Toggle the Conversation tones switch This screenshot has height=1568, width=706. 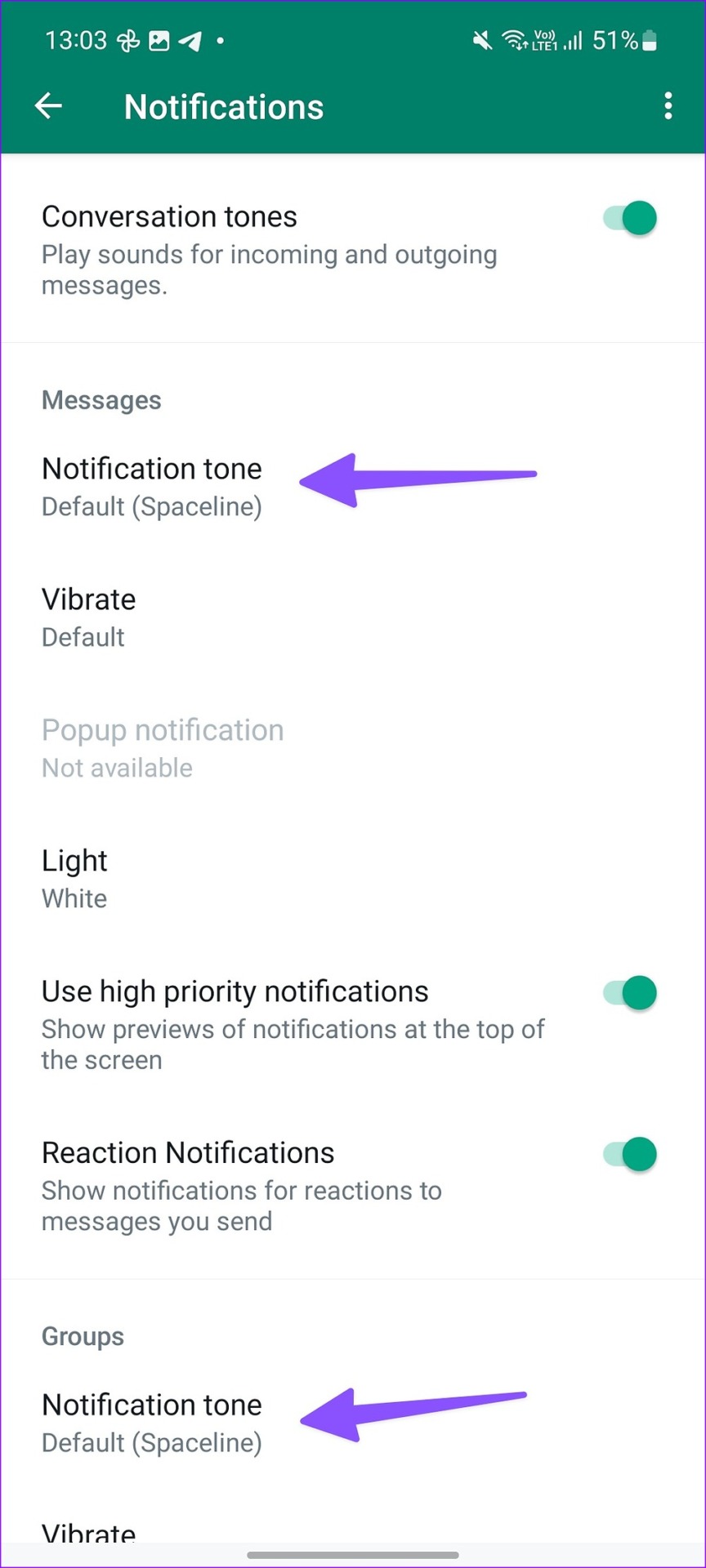pyautogui.click(x=630, y=219)
